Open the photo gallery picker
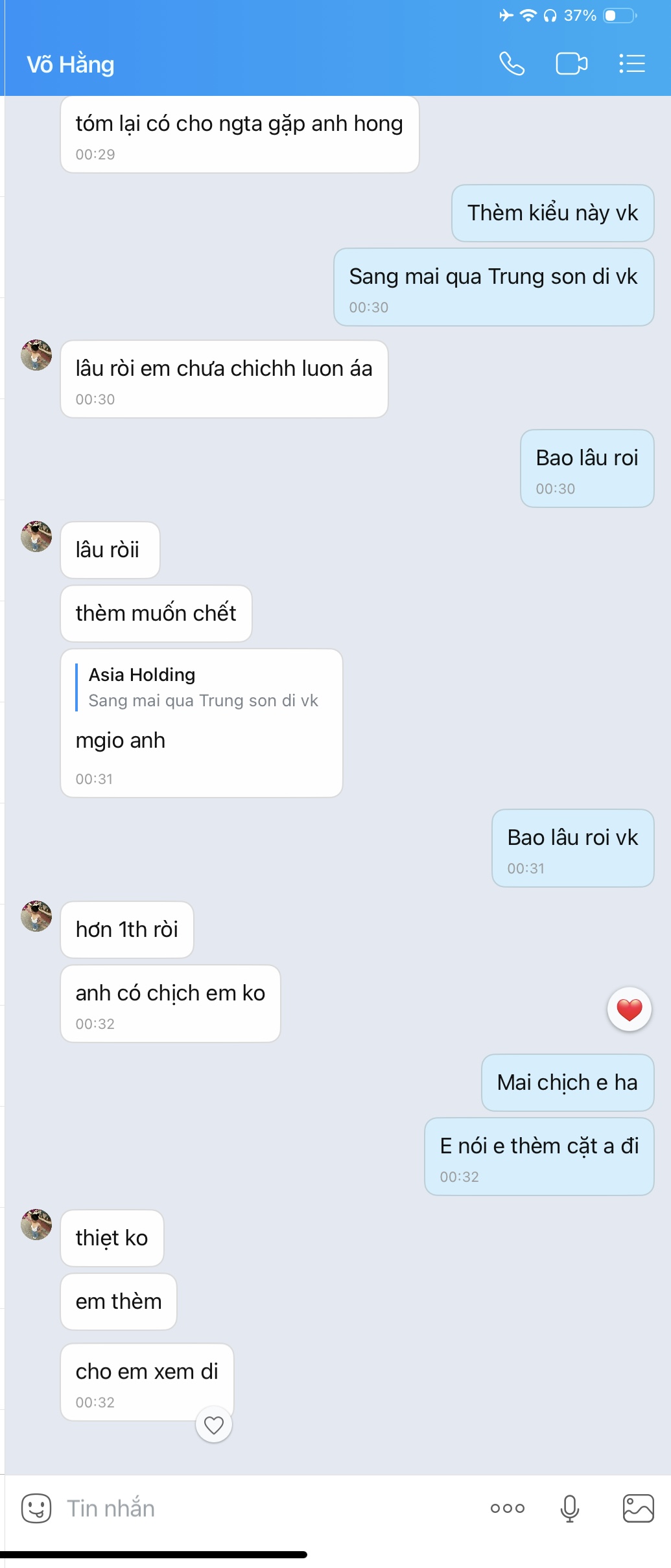Viewport: 671px width, 1568px height. click(638, 1508)
